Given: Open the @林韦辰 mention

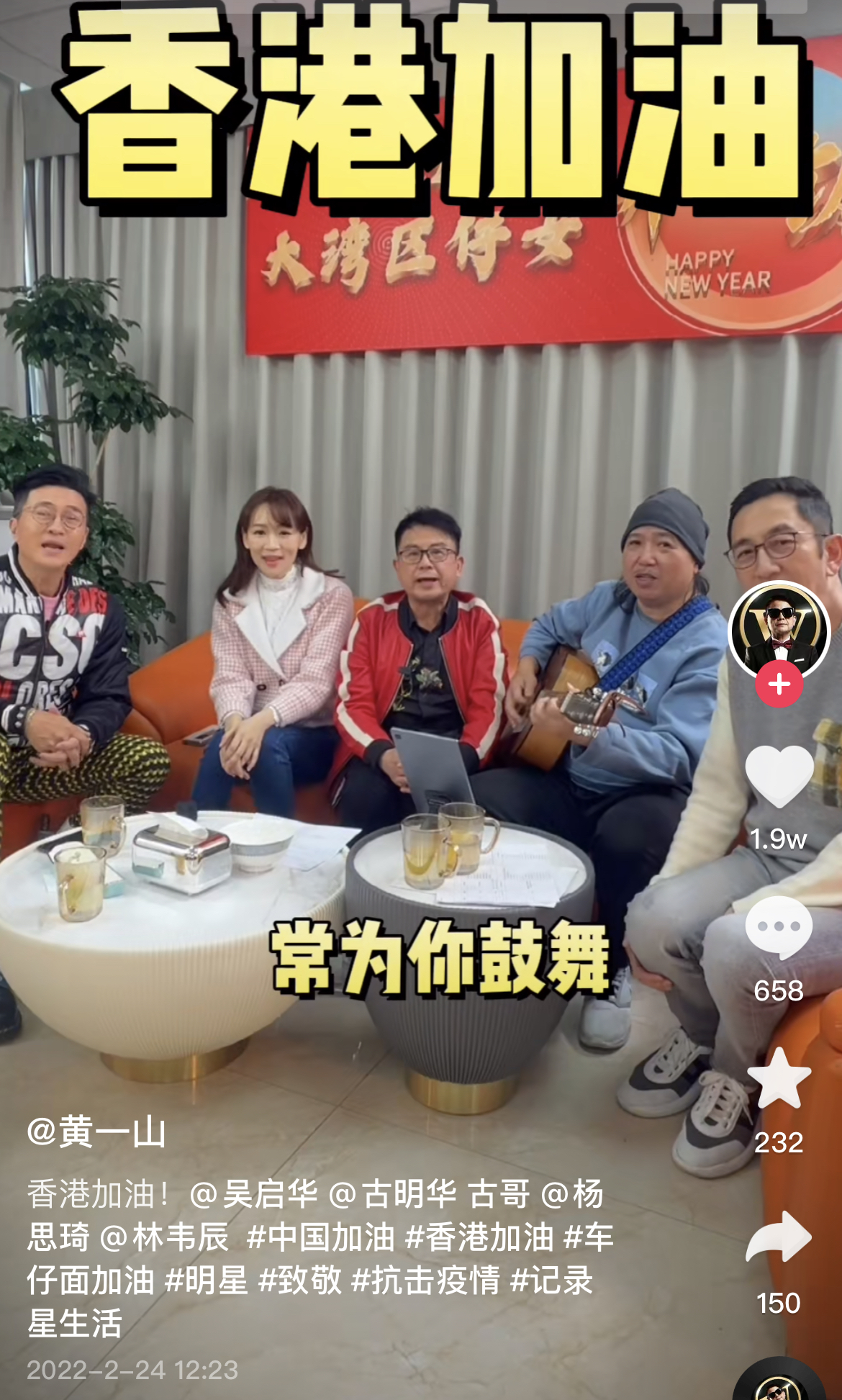Looking at the screenshot, I should tap(164, 1238).
